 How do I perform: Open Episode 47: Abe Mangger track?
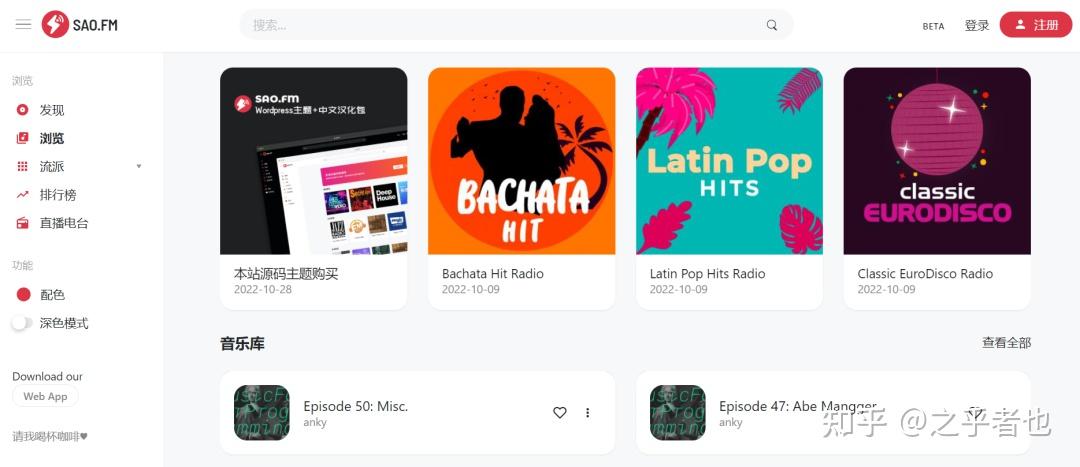tap(797, 407)
